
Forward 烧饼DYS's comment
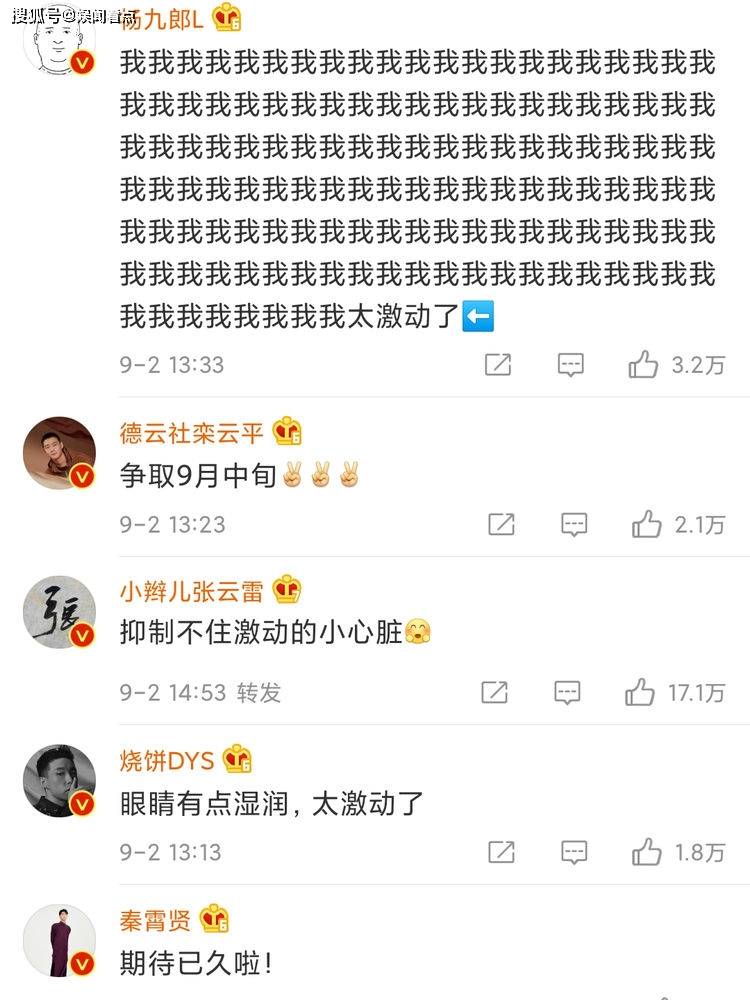tap(501, 852)
